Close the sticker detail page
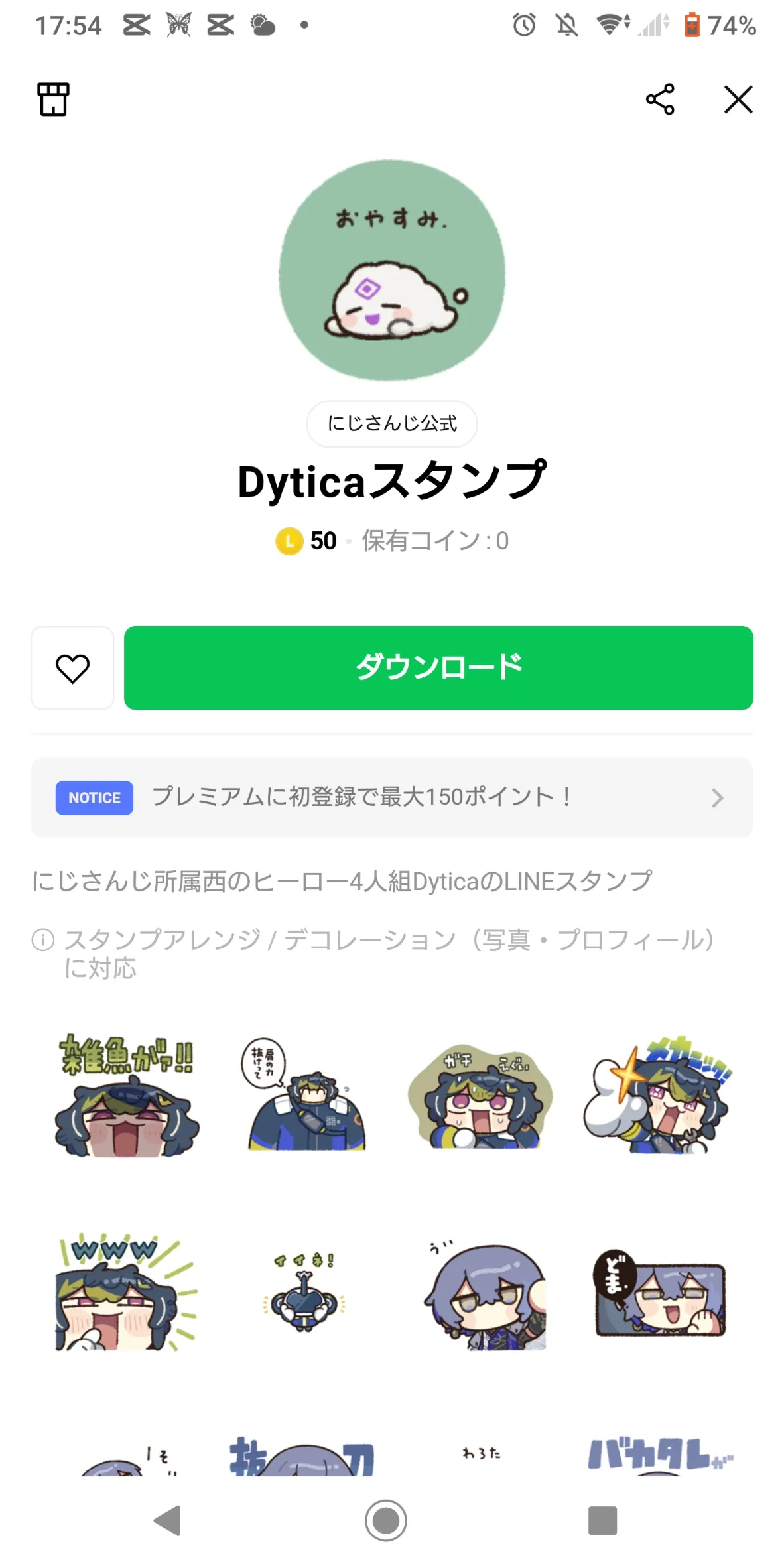The width and height of the screenshot is (784, 1568). click(x=738, y=99)
